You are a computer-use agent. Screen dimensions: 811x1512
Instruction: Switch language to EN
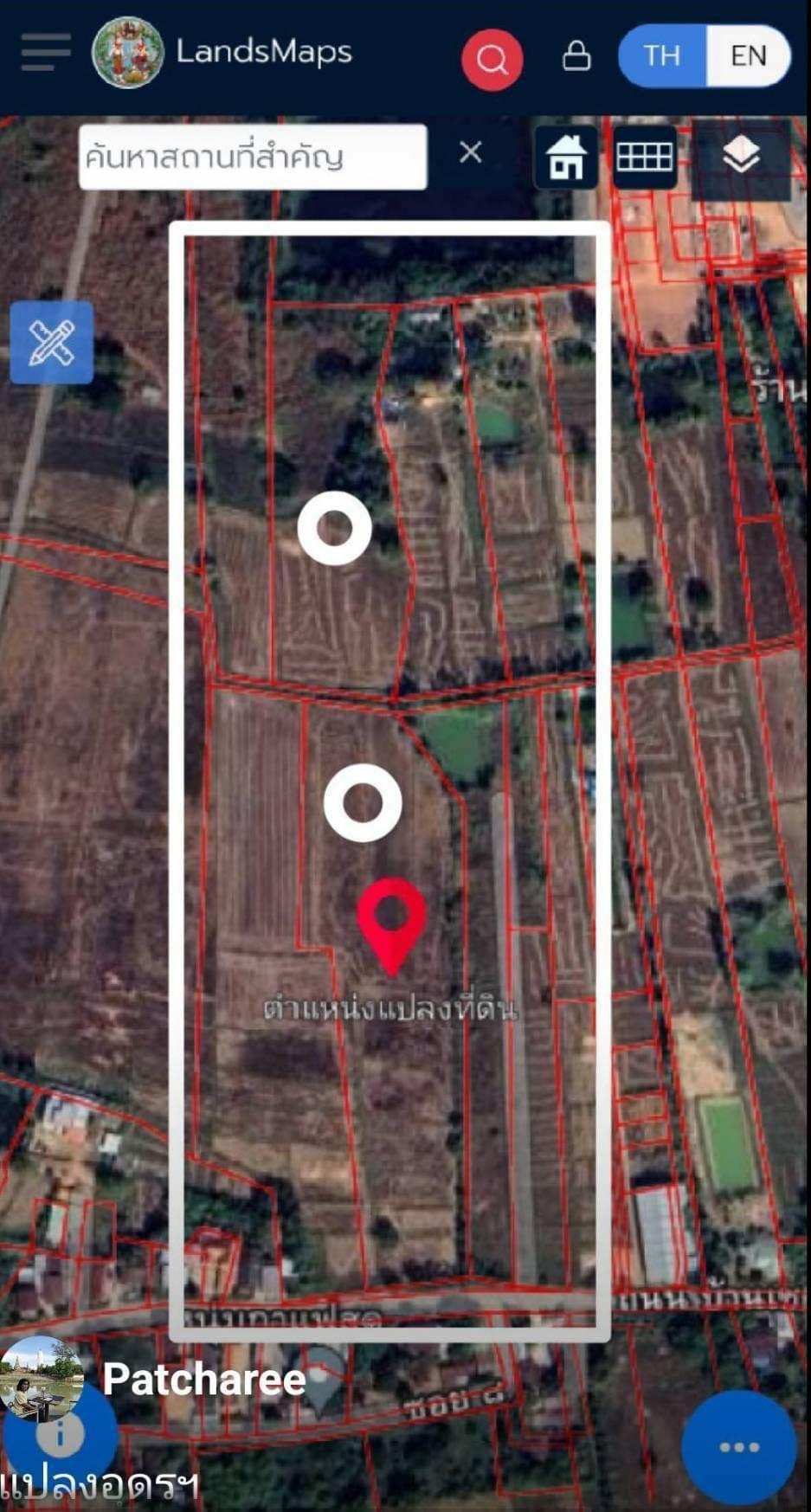point(749,55)
